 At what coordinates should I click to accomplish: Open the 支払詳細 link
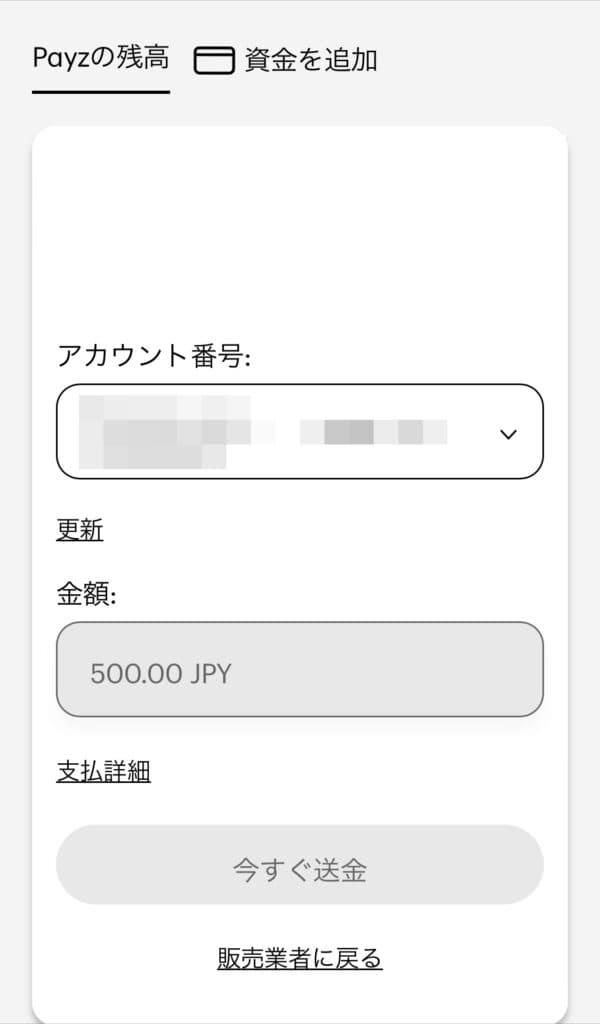[103, 771]
